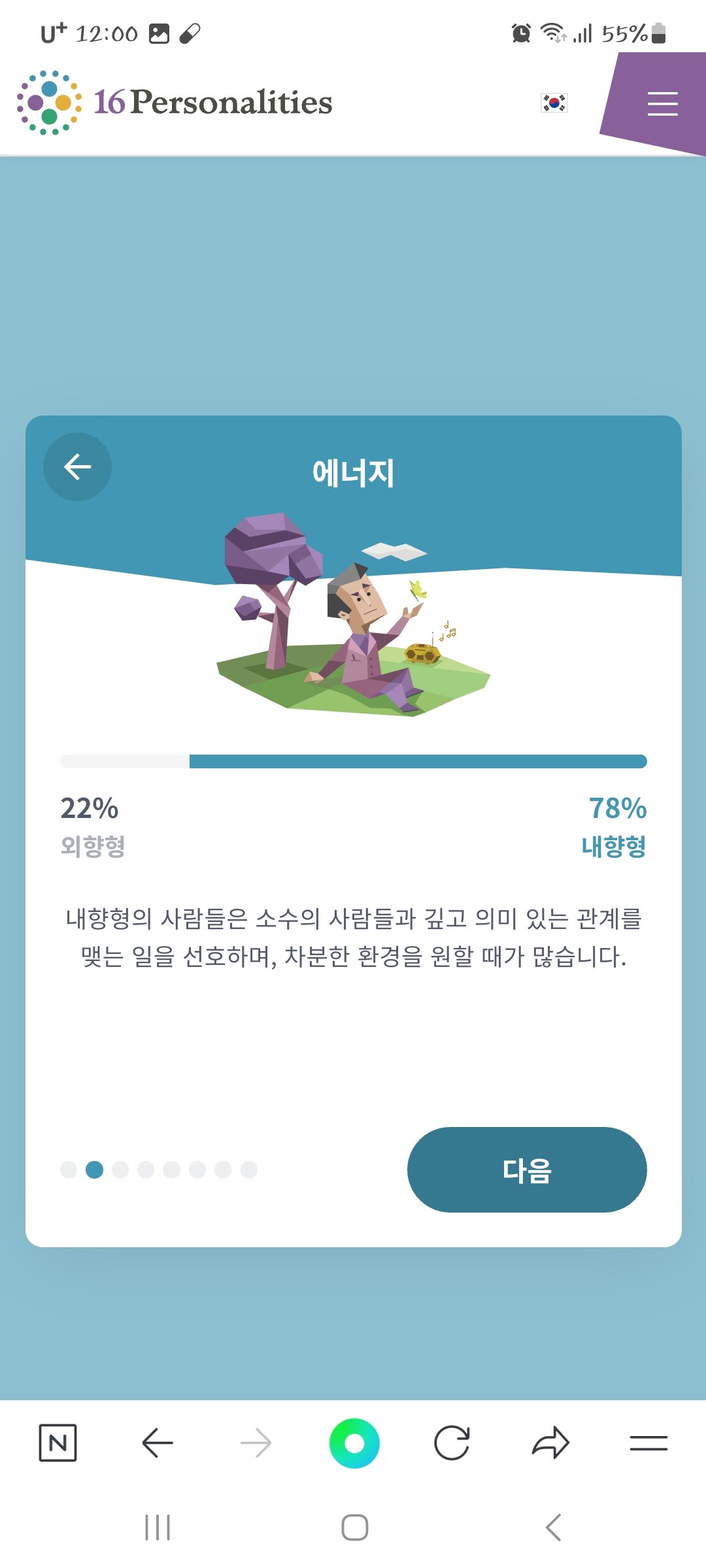Open Naver home from browser toolbar
Viewport: 706px width, 1568px height.
point(58,1443)
